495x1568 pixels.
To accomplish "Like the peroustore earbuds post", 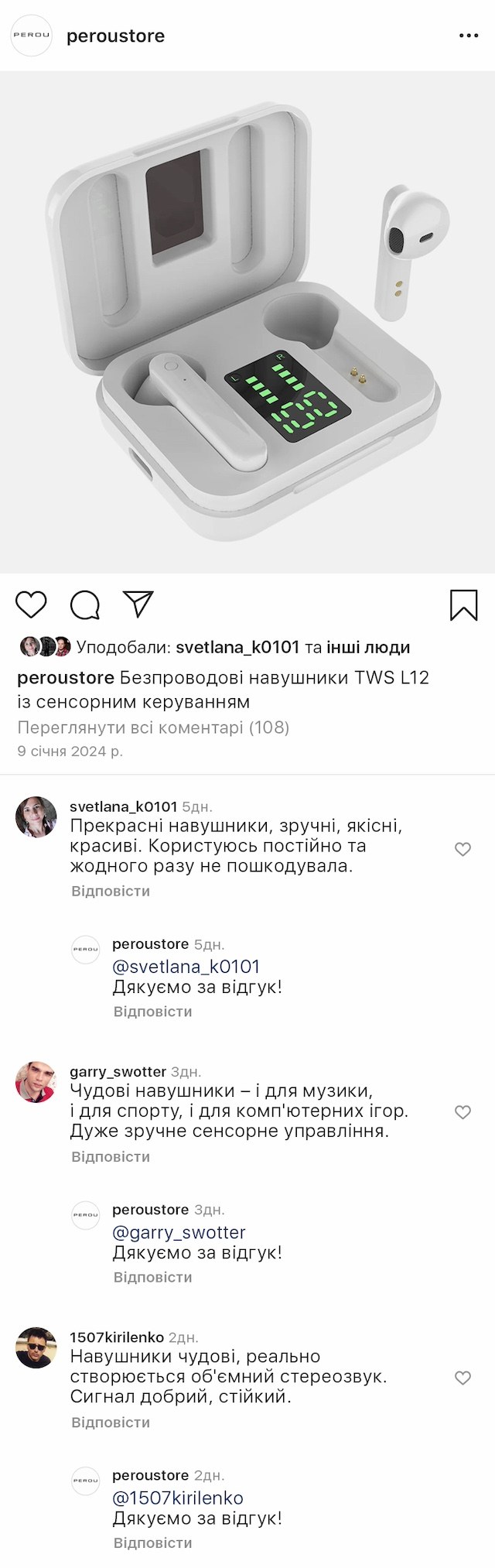I will [31, 604].
